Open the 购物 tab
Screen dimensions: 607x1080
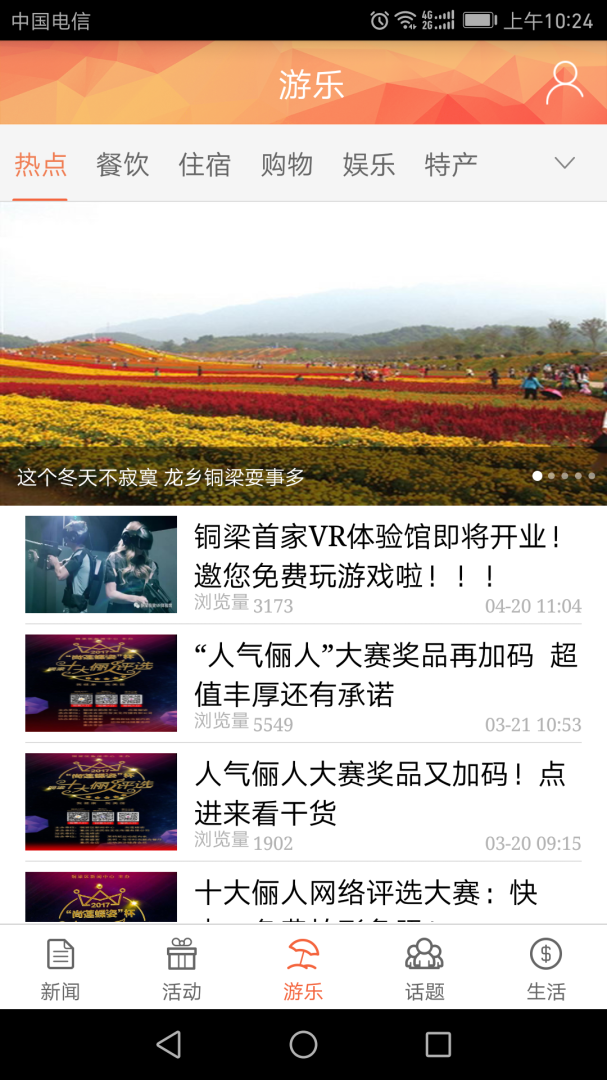(x=287, y=164)
